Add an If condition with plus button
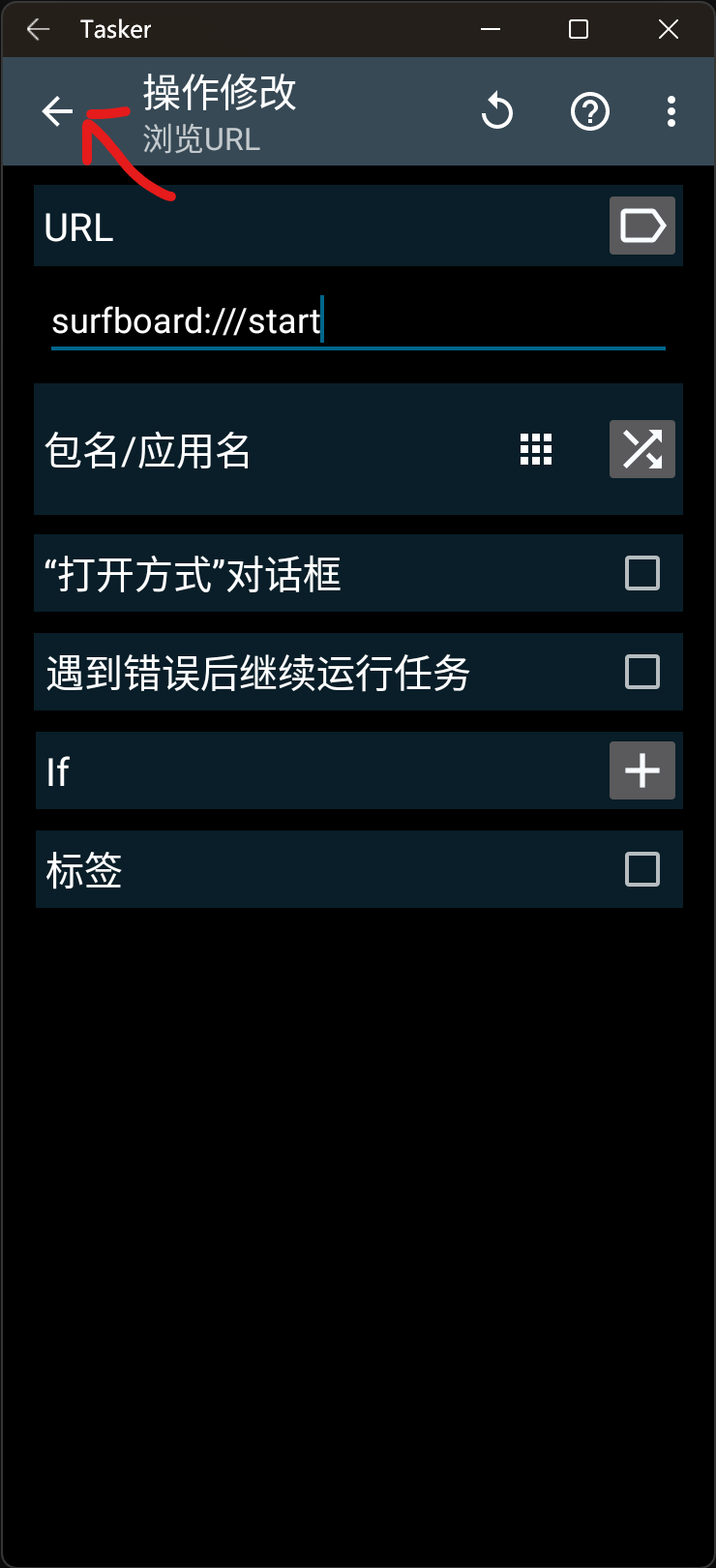The height and width of the screenshot is (1568, 716). 641,770
